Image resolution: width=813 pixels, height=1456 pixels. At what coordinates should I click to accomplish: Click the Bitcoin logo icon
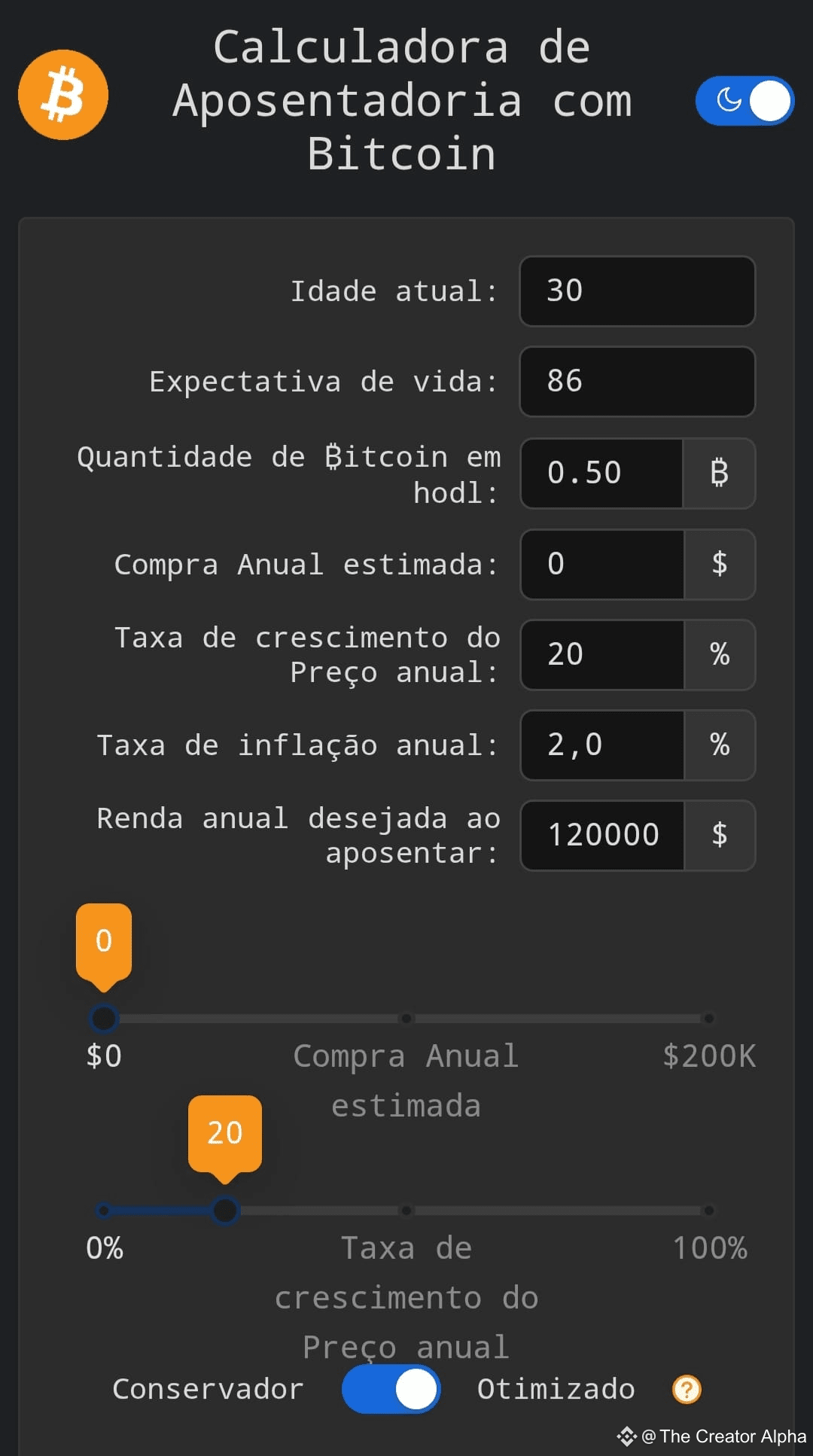click(63, 95)
